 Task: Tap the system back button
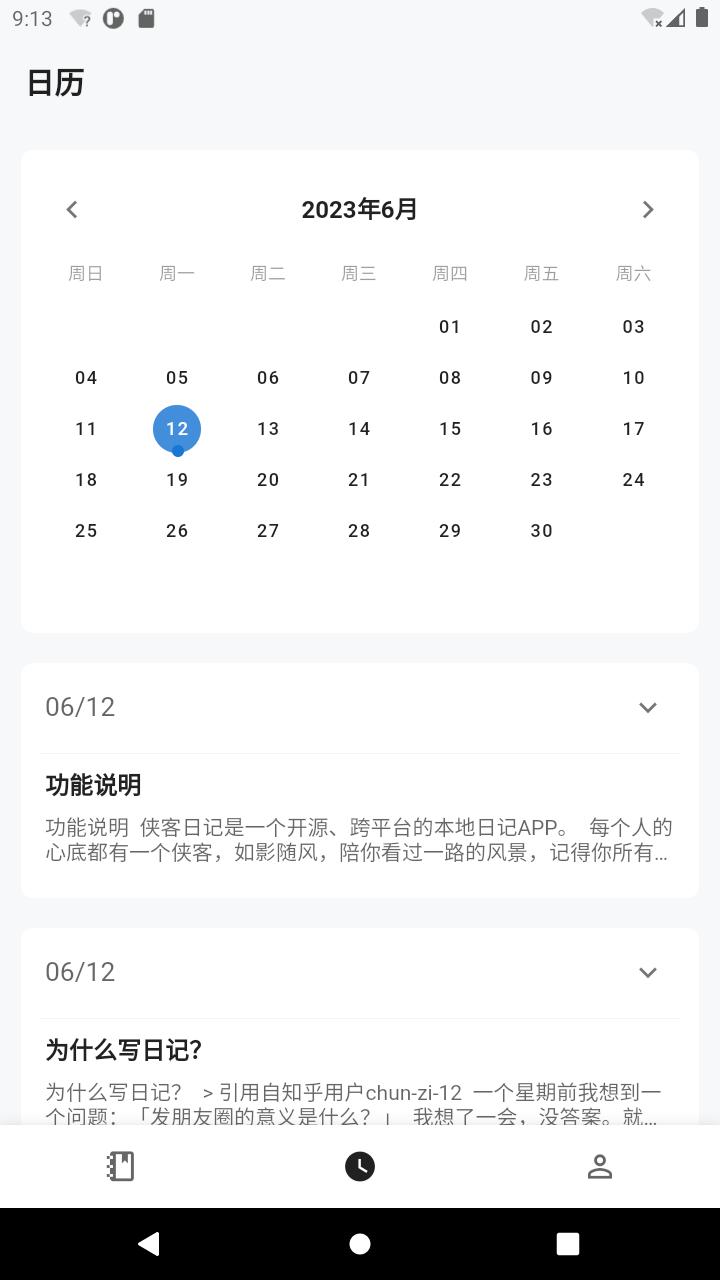(149, 1243)
